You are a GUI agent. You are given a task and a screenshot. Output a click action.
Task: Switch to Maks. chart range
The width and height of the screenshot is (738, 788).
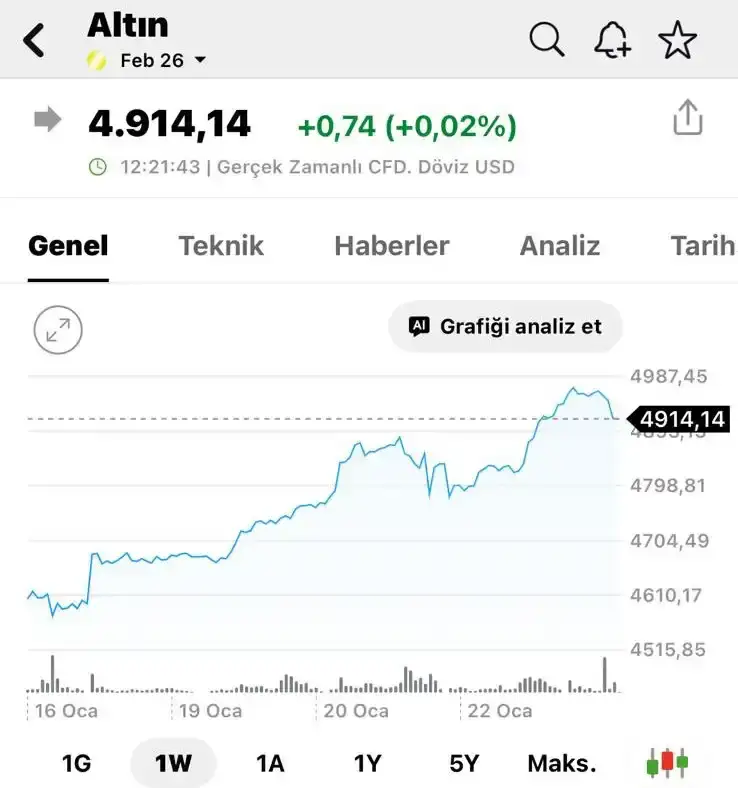click(560, 762)
